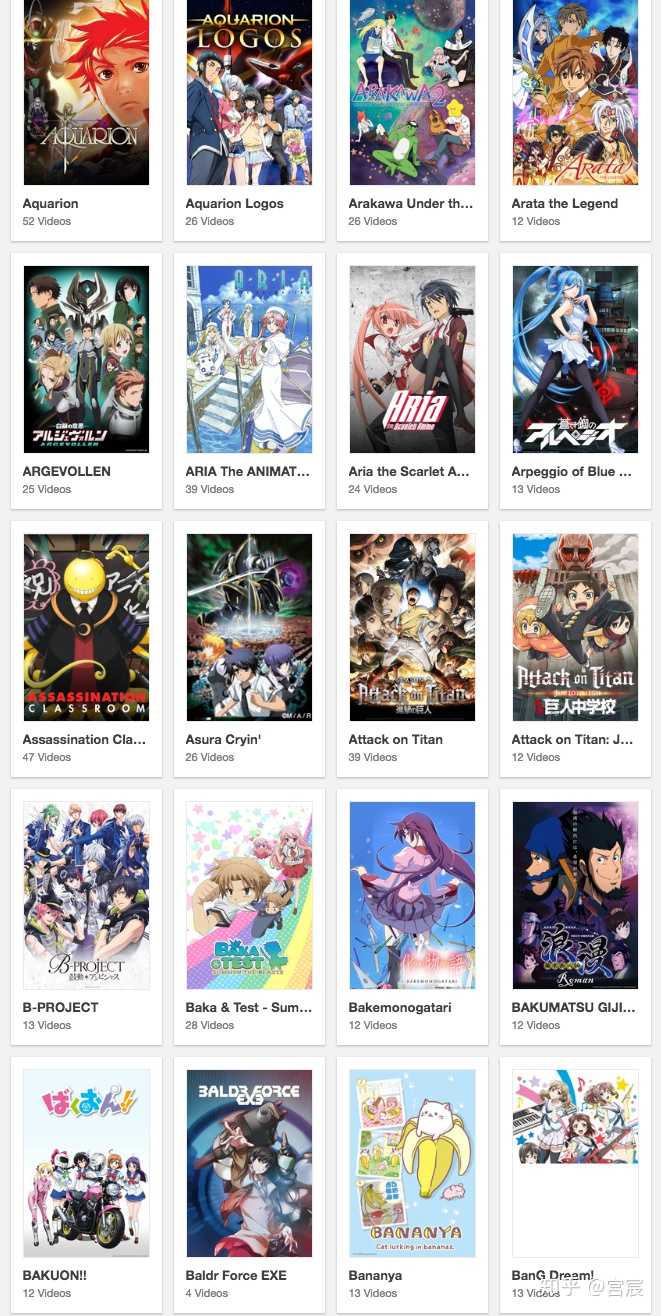Open the BanG Dream! card

[x=575, y=1185]
